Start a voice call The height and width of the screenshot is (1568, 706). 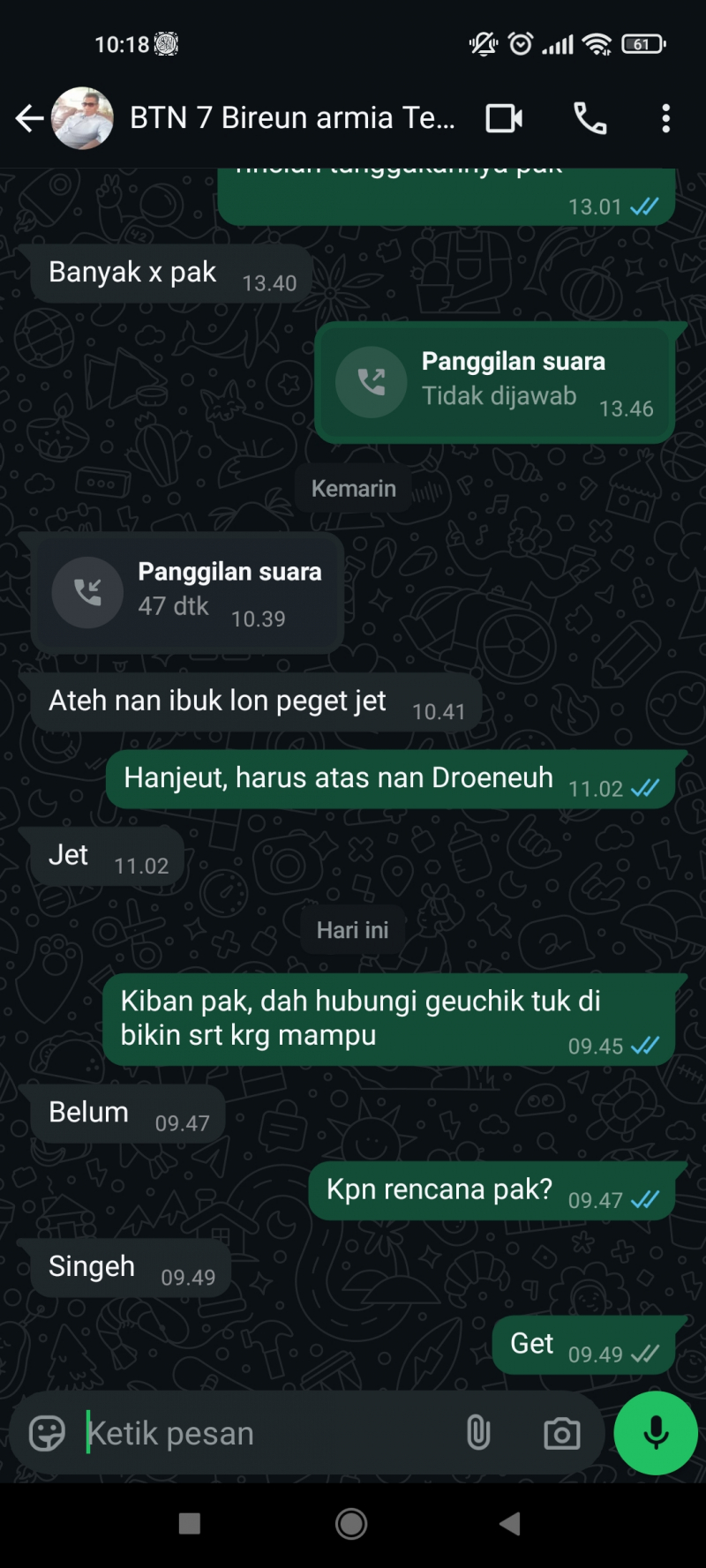(590, 118)
